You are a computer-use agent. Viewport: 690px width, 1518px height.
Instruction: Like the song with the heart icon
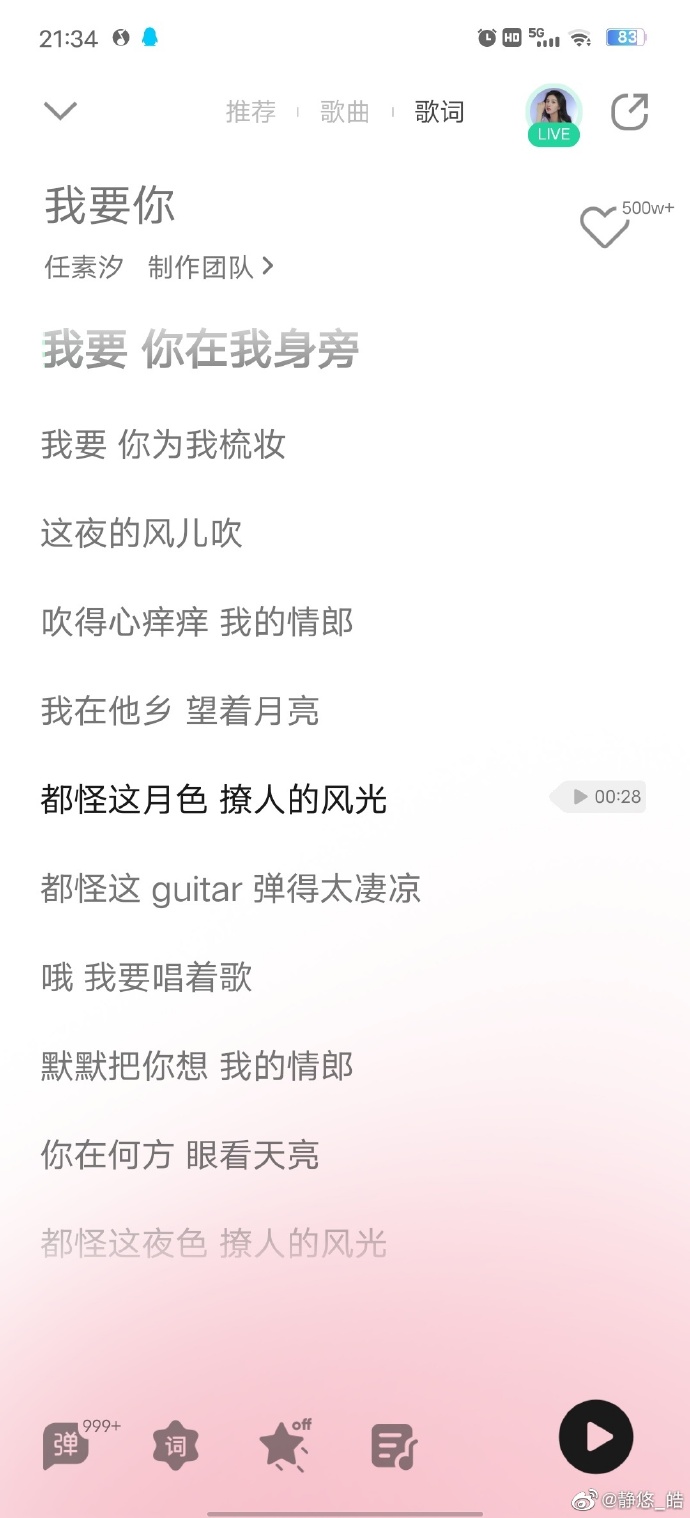pos(605,227)
